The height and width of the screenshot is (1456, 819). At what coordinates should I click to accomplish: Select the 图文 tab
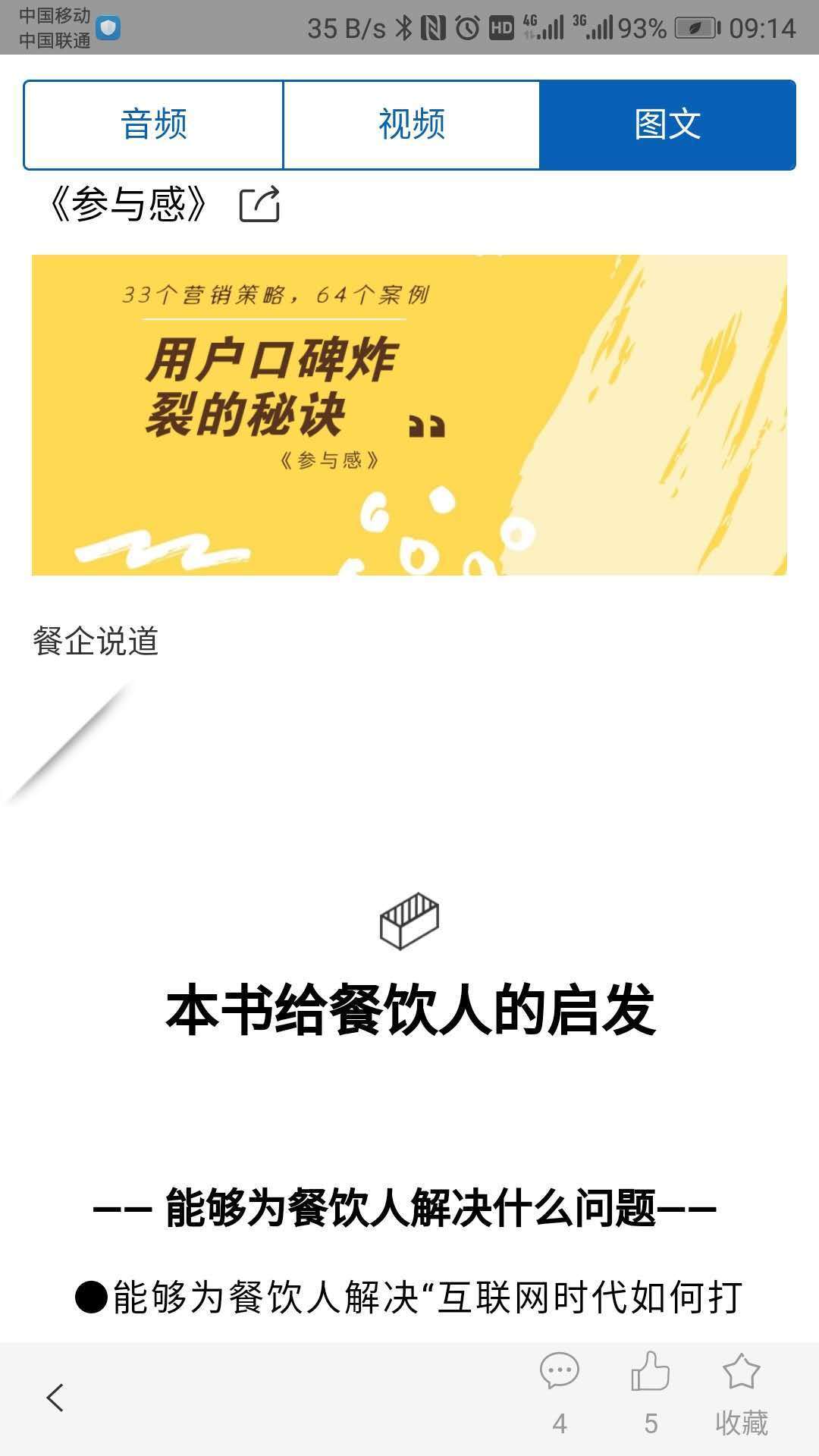pos(667,124)
